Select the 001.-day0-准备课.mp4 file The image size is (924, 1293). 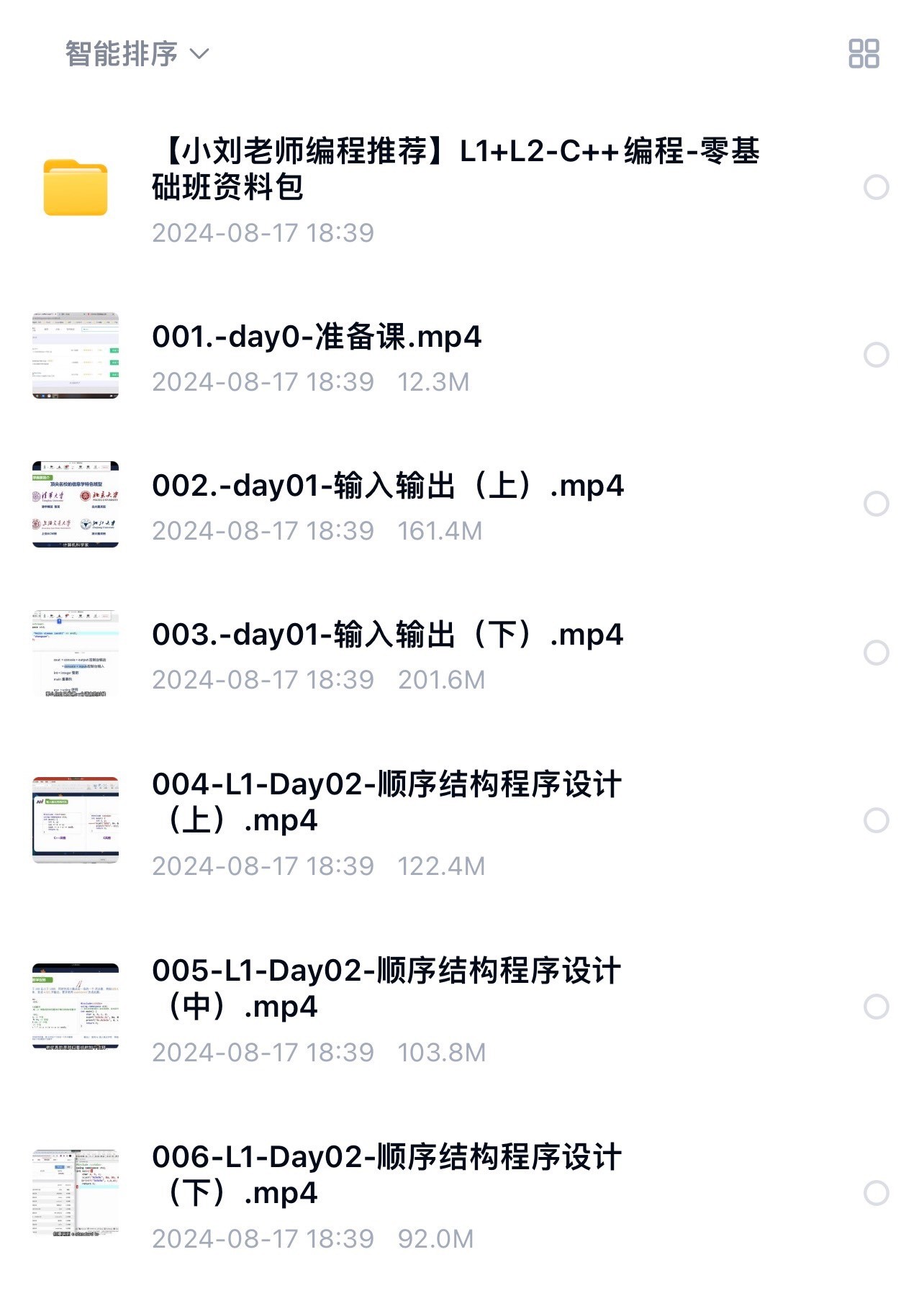coord(876,355)
